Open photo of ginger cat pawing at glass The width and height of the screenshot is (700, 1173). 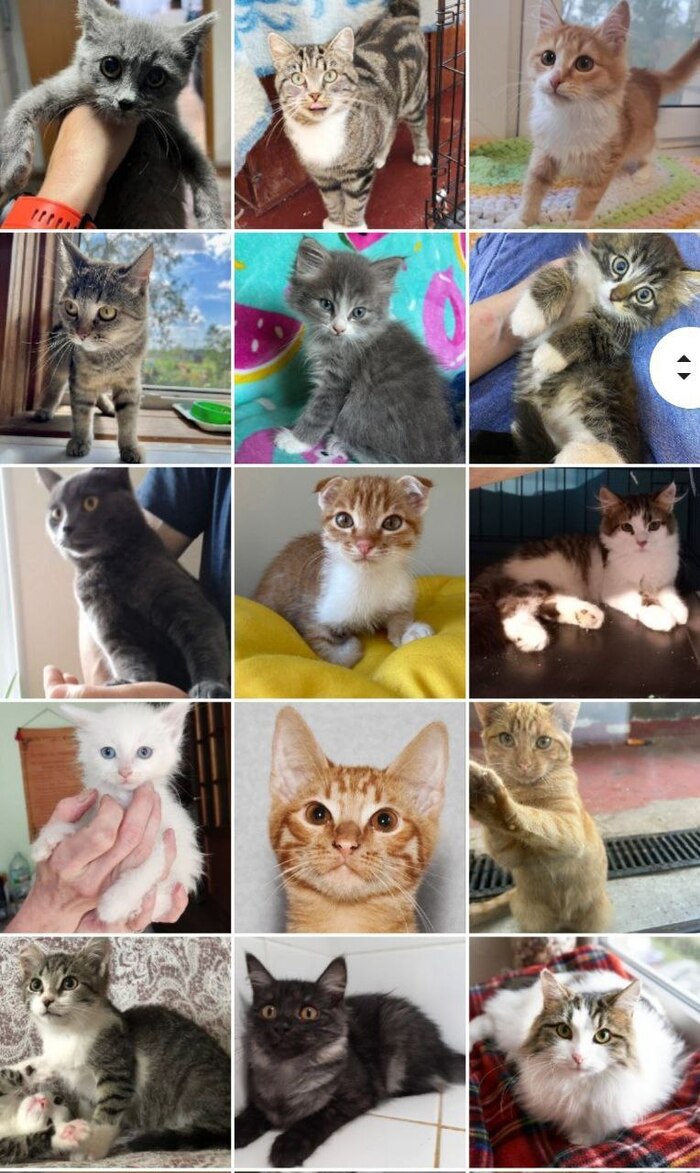pos(584,816)
